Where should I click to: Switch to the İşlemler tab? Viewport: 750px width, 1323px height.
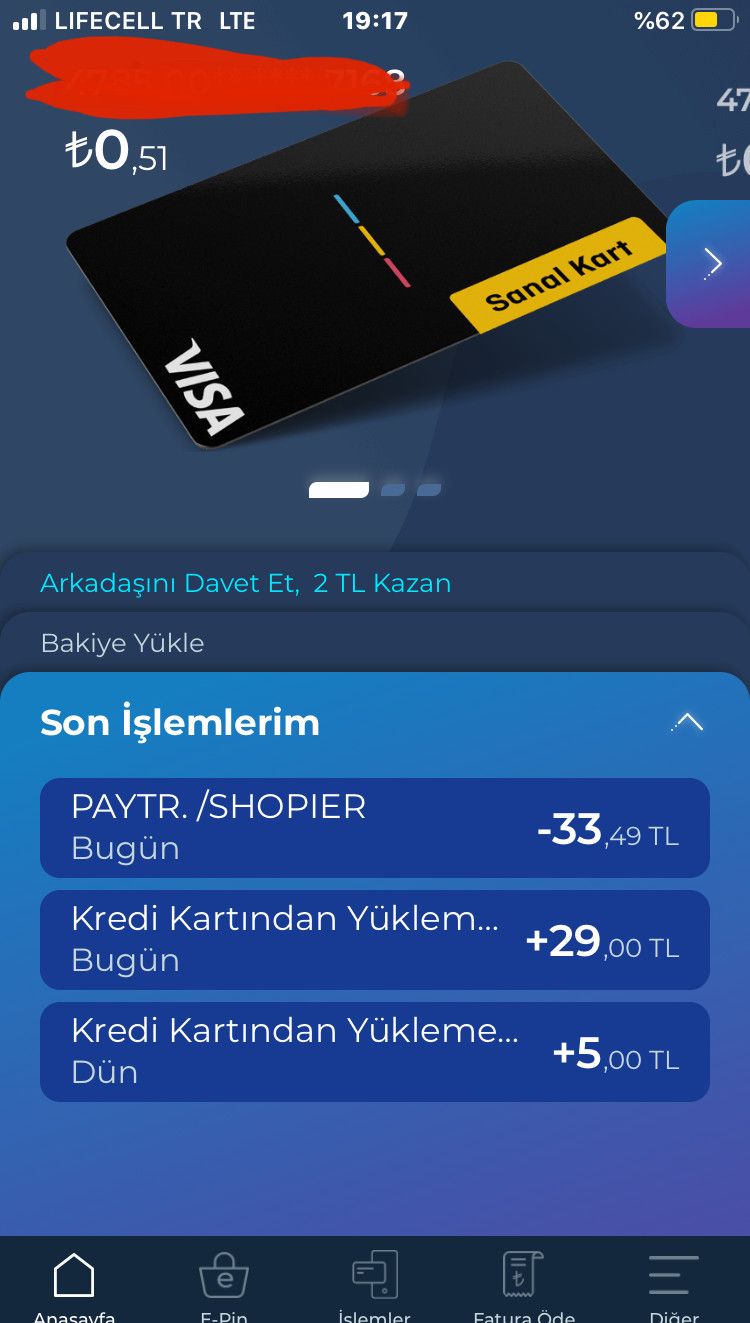click(375, 1285)
